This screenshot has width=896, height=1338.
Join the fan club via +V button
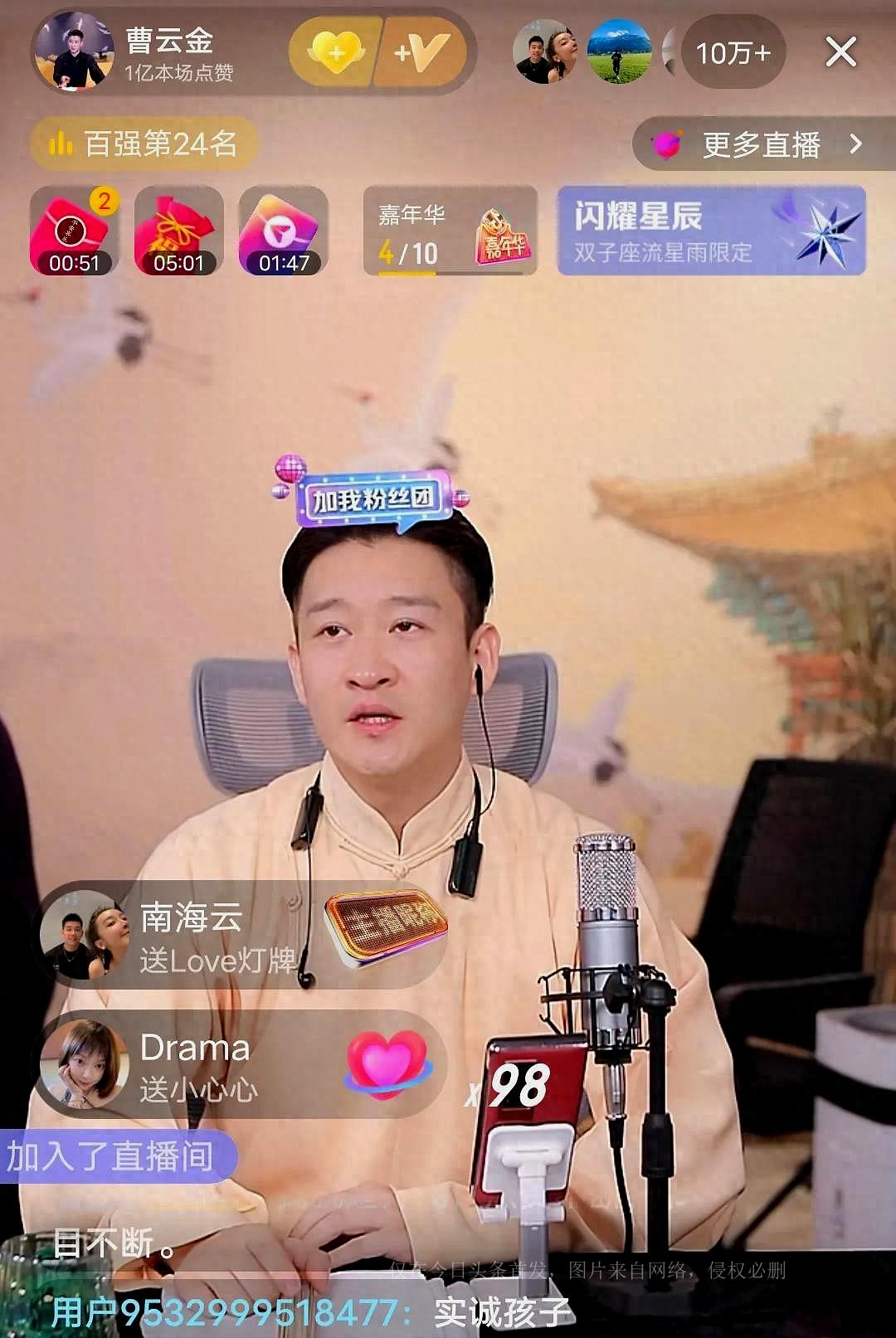pyautogui.click(x=421, y=52)
